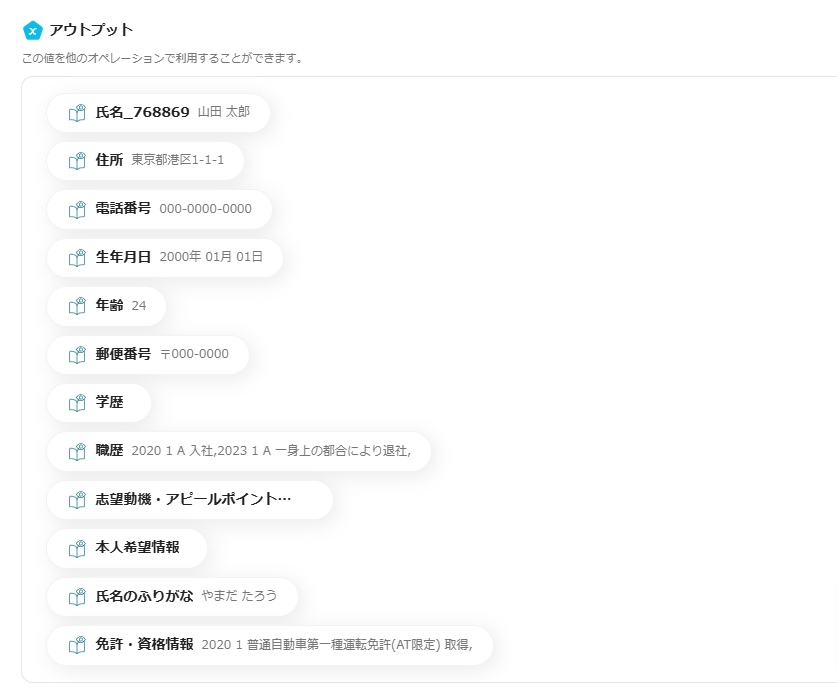Select the 学歴 chip

click(x=99, y=402)
